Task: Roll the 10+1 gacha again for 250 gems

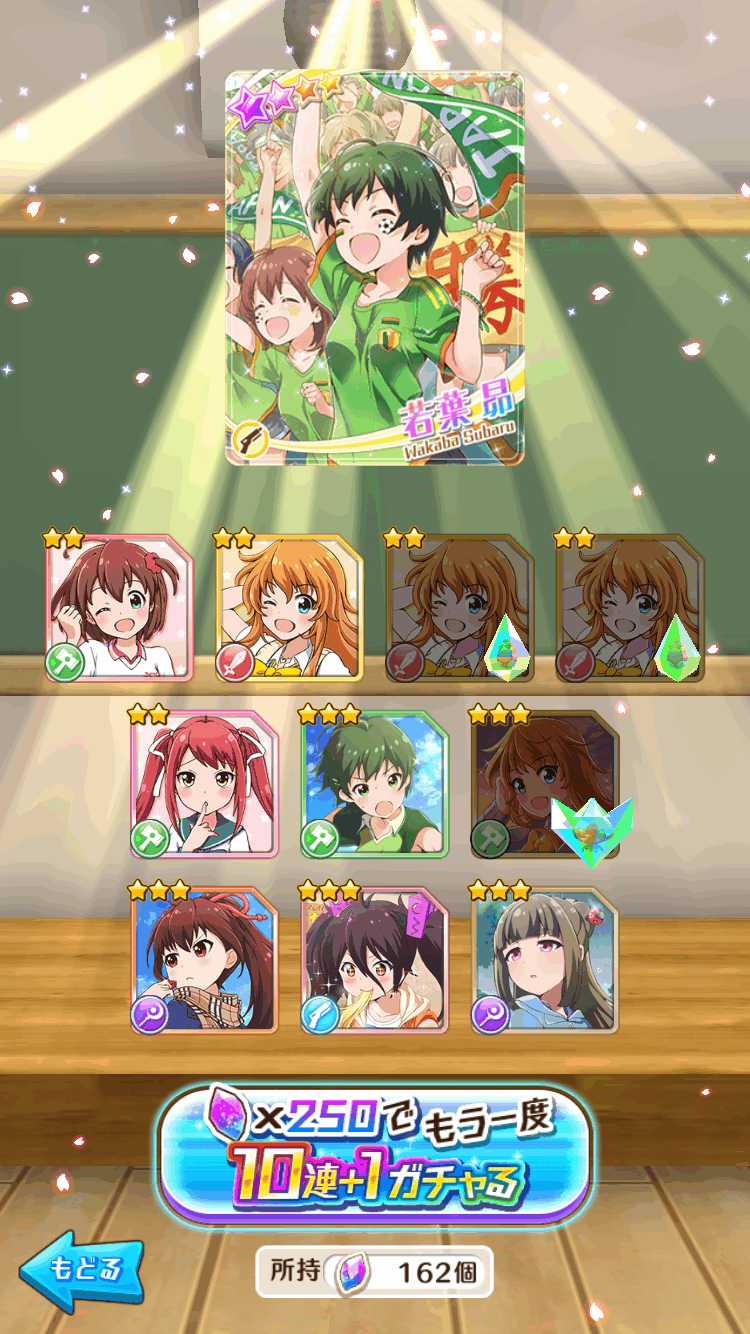Action: tap(374, 1155)
